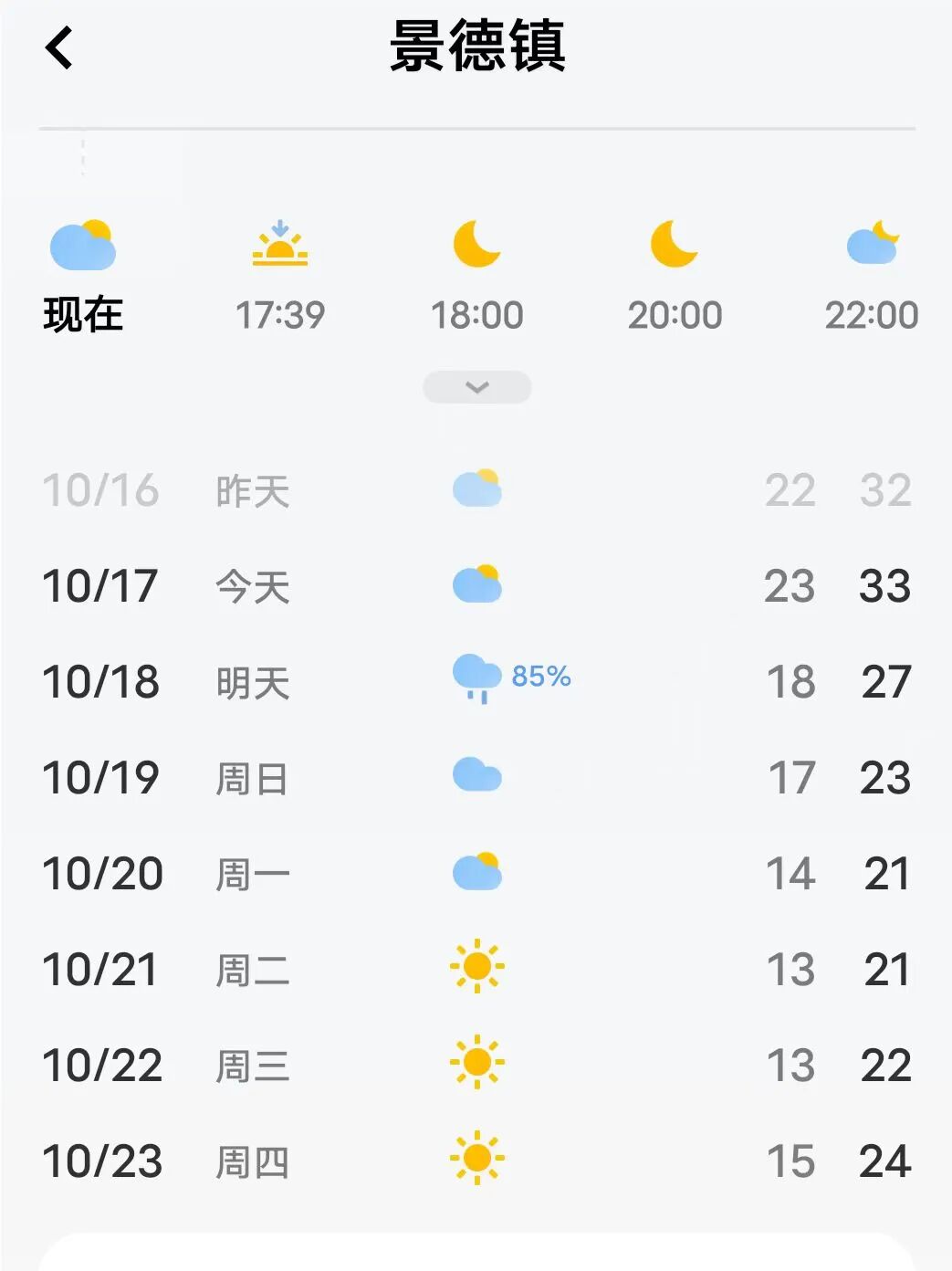Tap the cloudy icon on the 周日 row
The image size is (952, 1271).
[476, 775]
